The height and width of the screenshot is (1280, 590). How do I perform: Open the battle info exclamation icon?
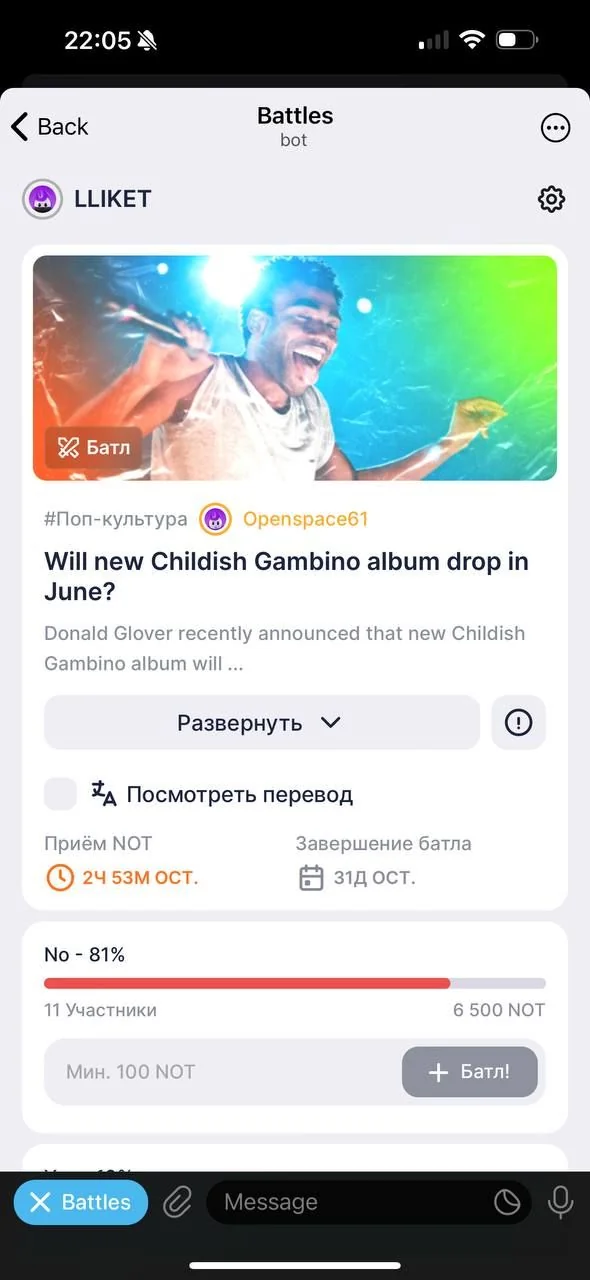click(x=518, y=722)
